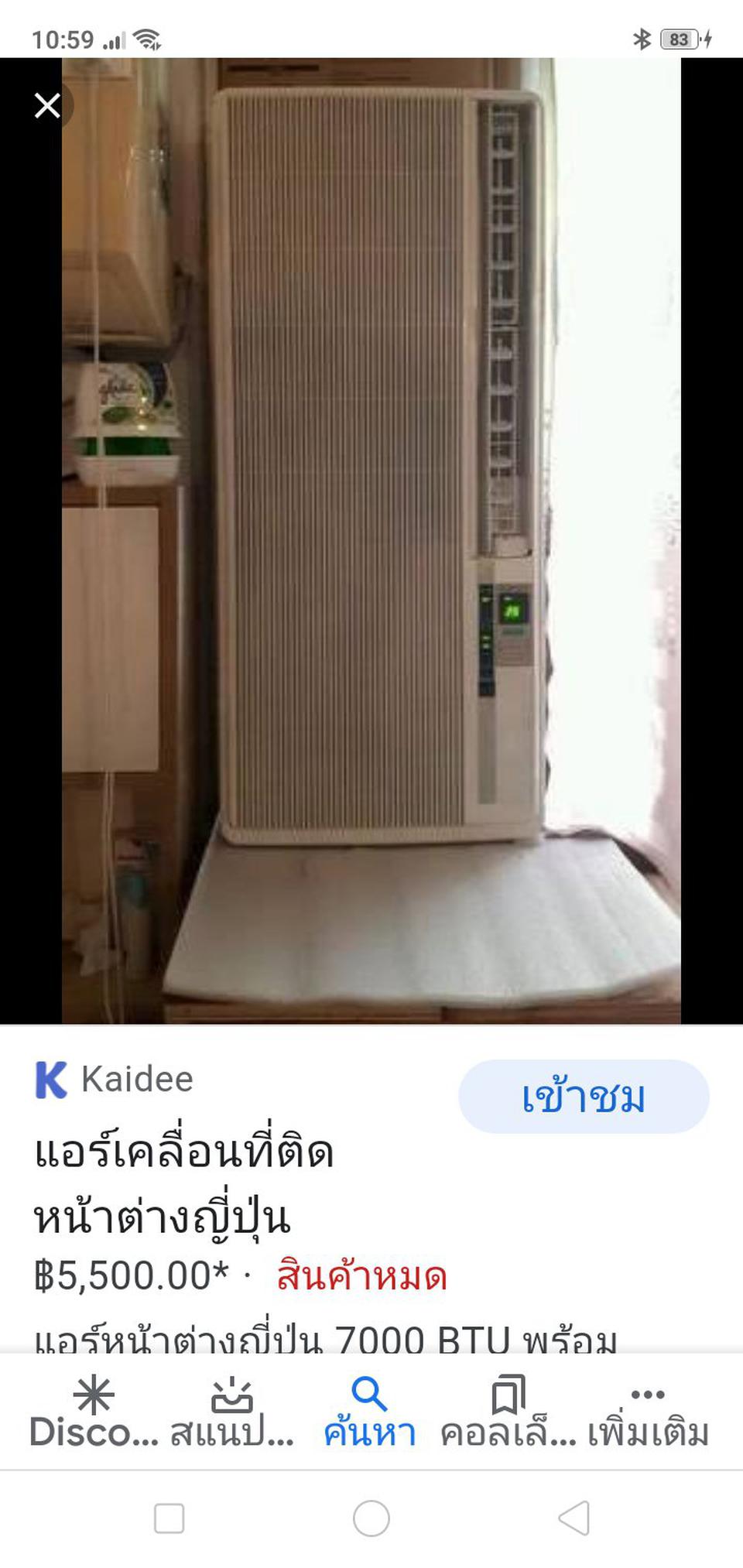This screenshot has width=743, height=1568.
Task: Open the เพิ่มเติม more menu
Action: point(648,1412)
